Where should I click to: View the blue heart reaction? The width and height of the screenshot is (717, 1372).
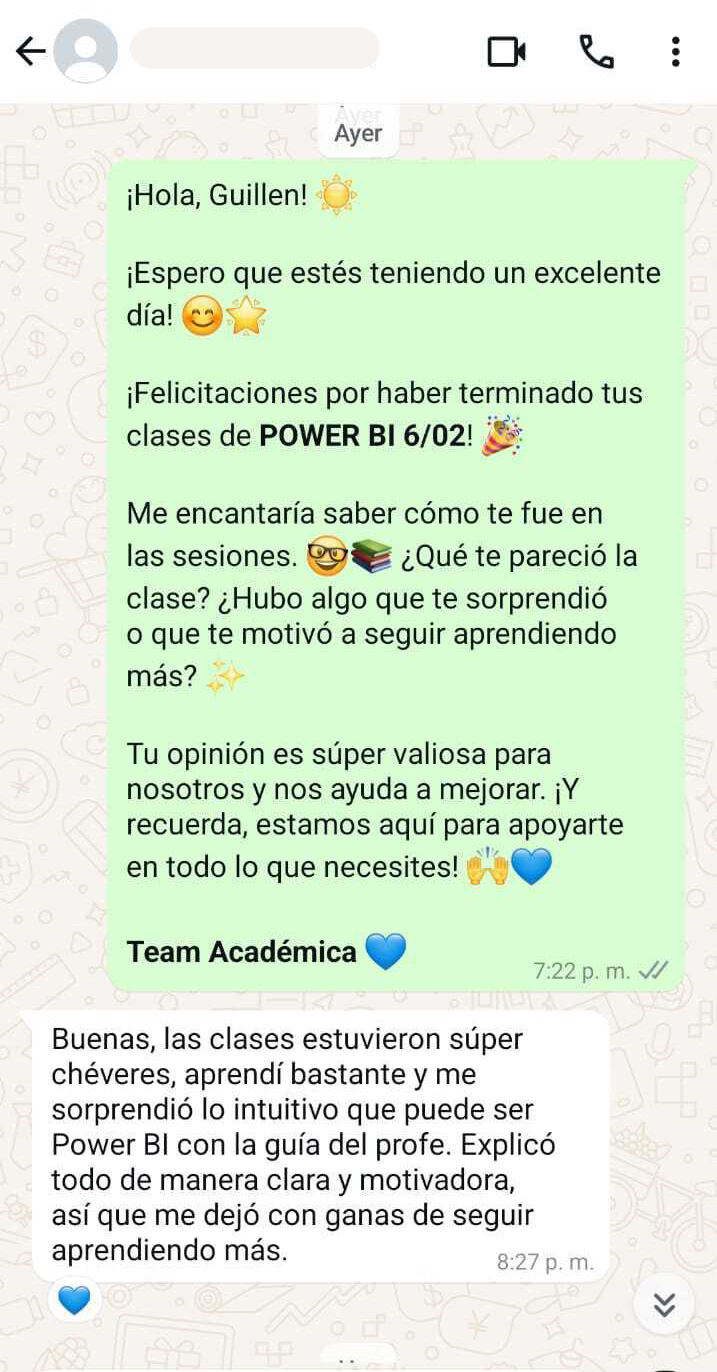tap(74, 1300)
